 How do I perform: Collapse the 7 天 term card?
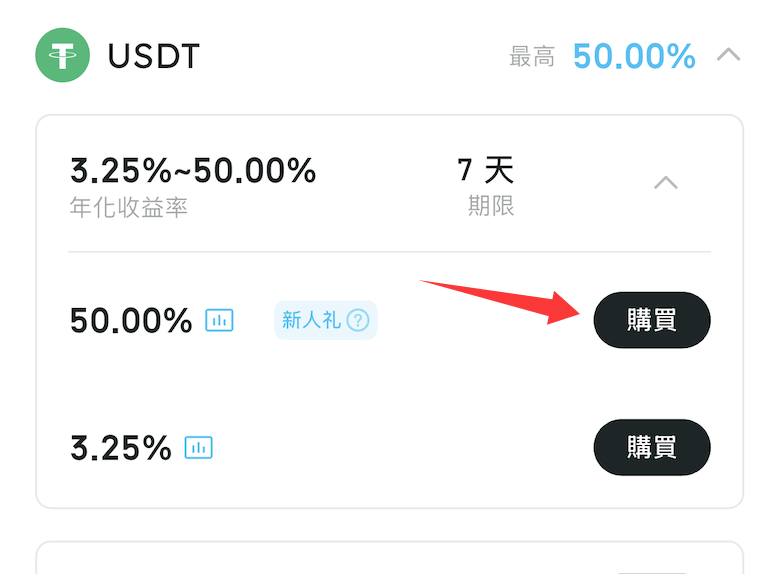[x=666, y=183]
